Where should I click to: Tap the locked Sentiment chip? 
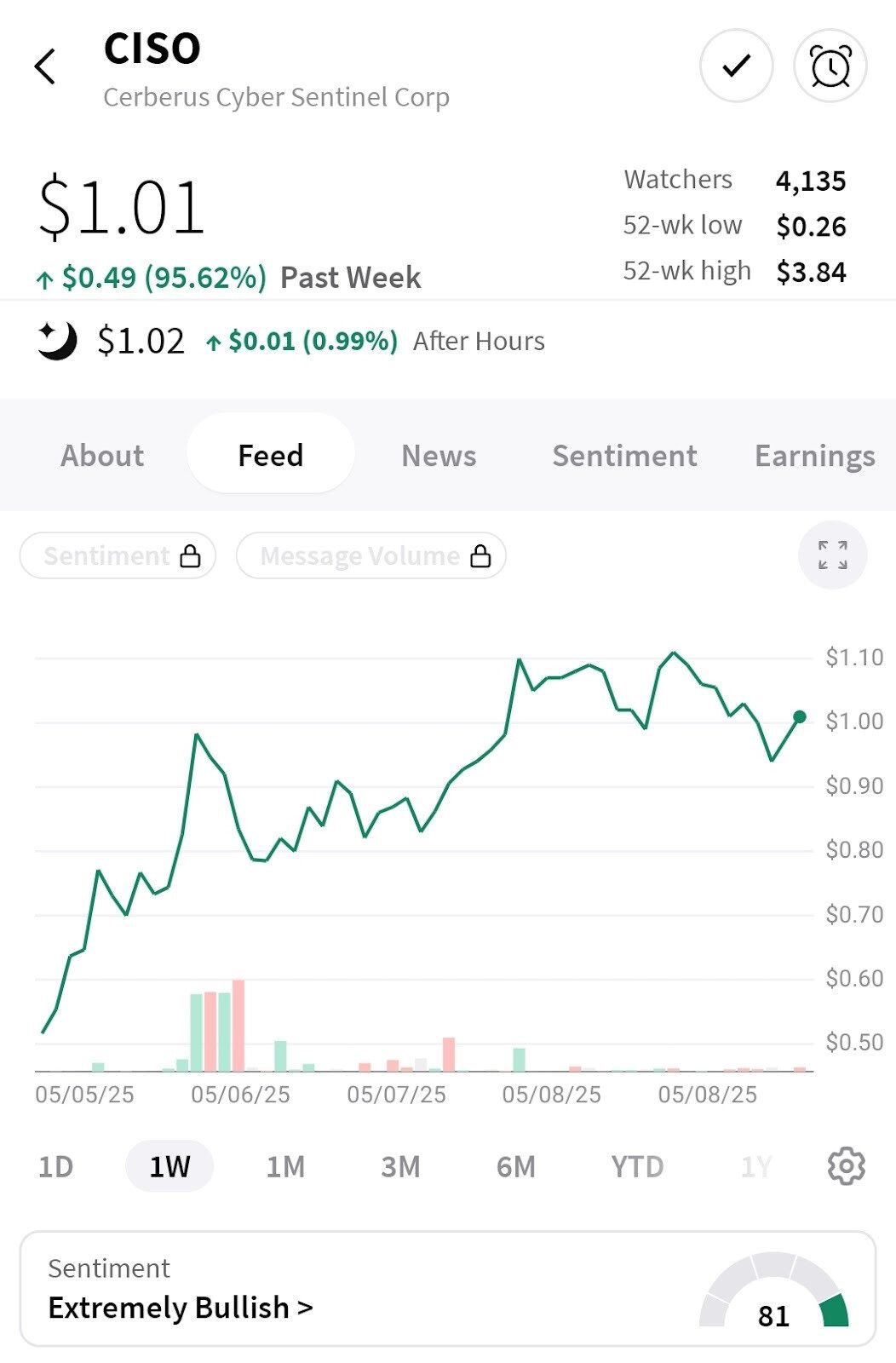pyautogui.click(x=118, y=556)
